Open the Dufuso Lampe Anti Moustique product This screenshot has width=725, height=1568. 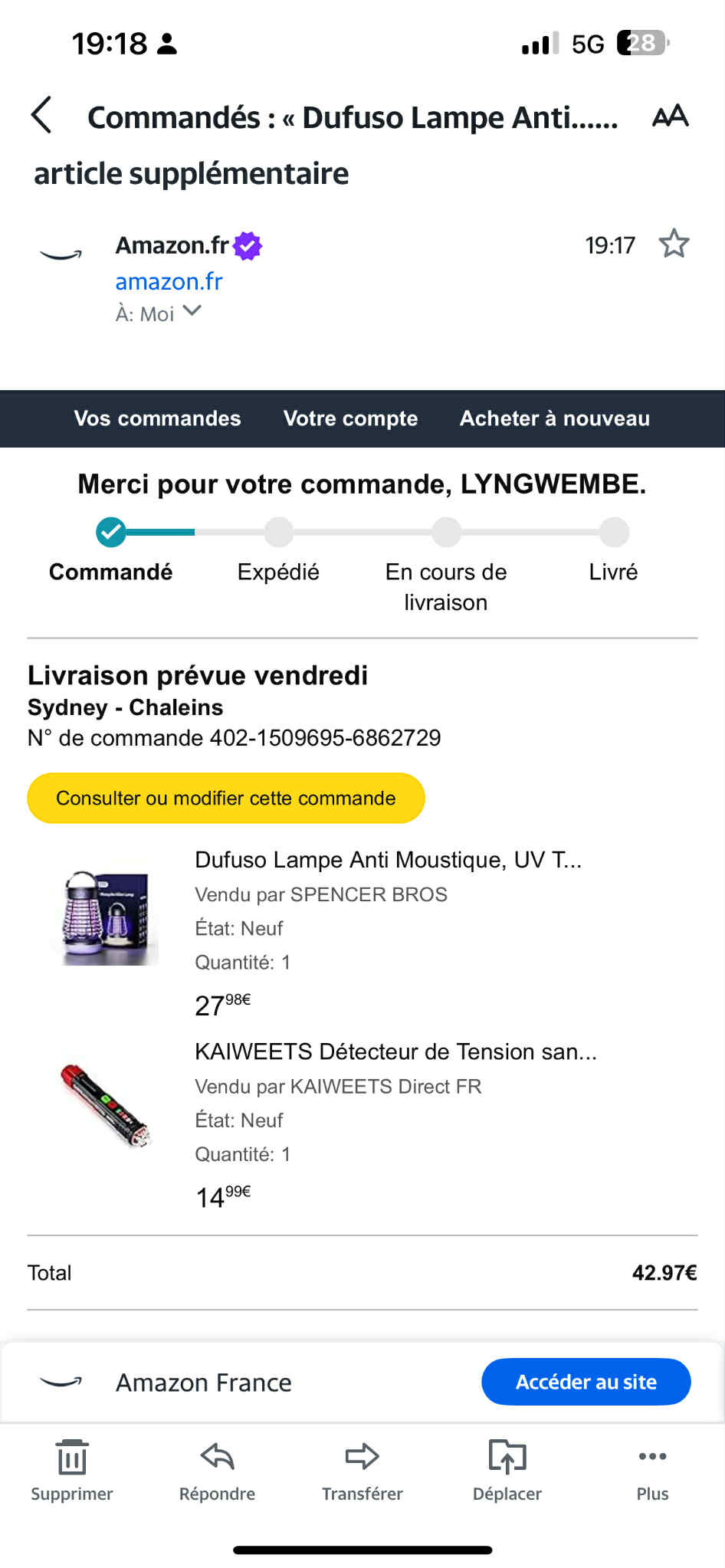(388, 860)
